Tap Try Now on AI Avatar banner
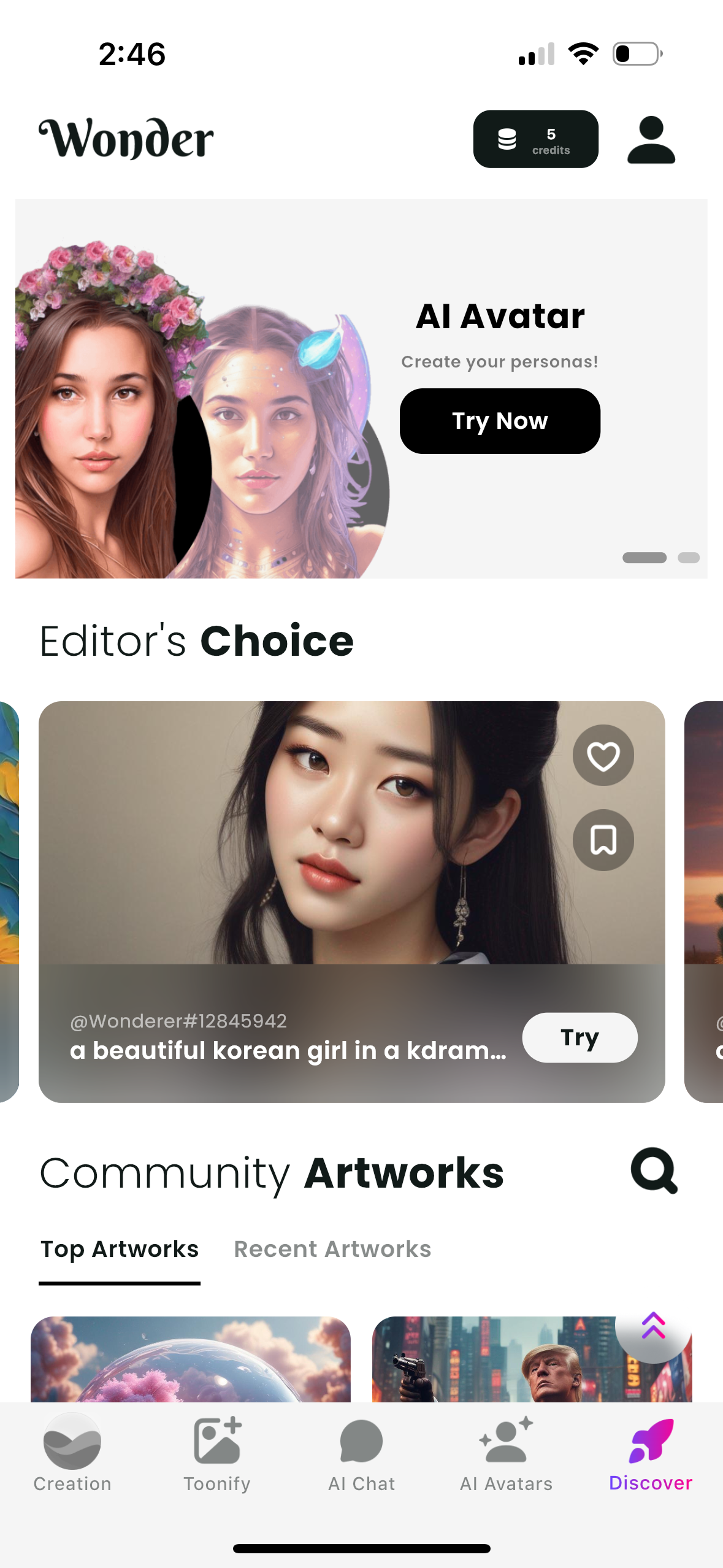723x1568 pixels. click(x=500, y=421)
